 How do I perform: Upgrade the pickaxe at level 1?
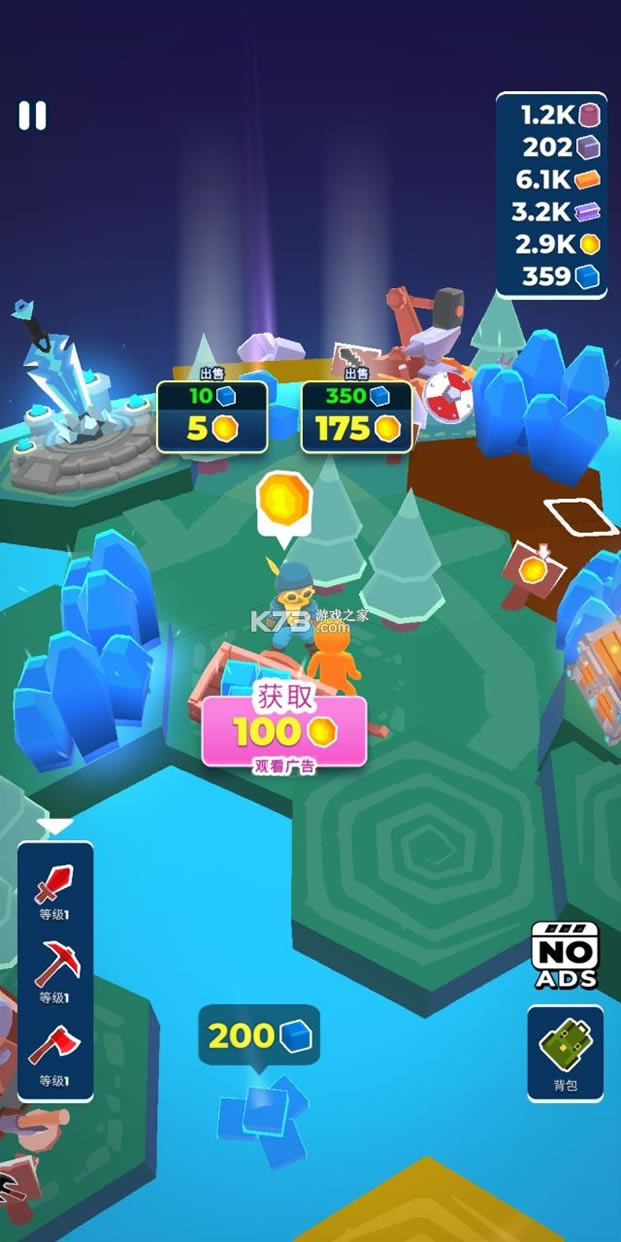coord(54,970)
